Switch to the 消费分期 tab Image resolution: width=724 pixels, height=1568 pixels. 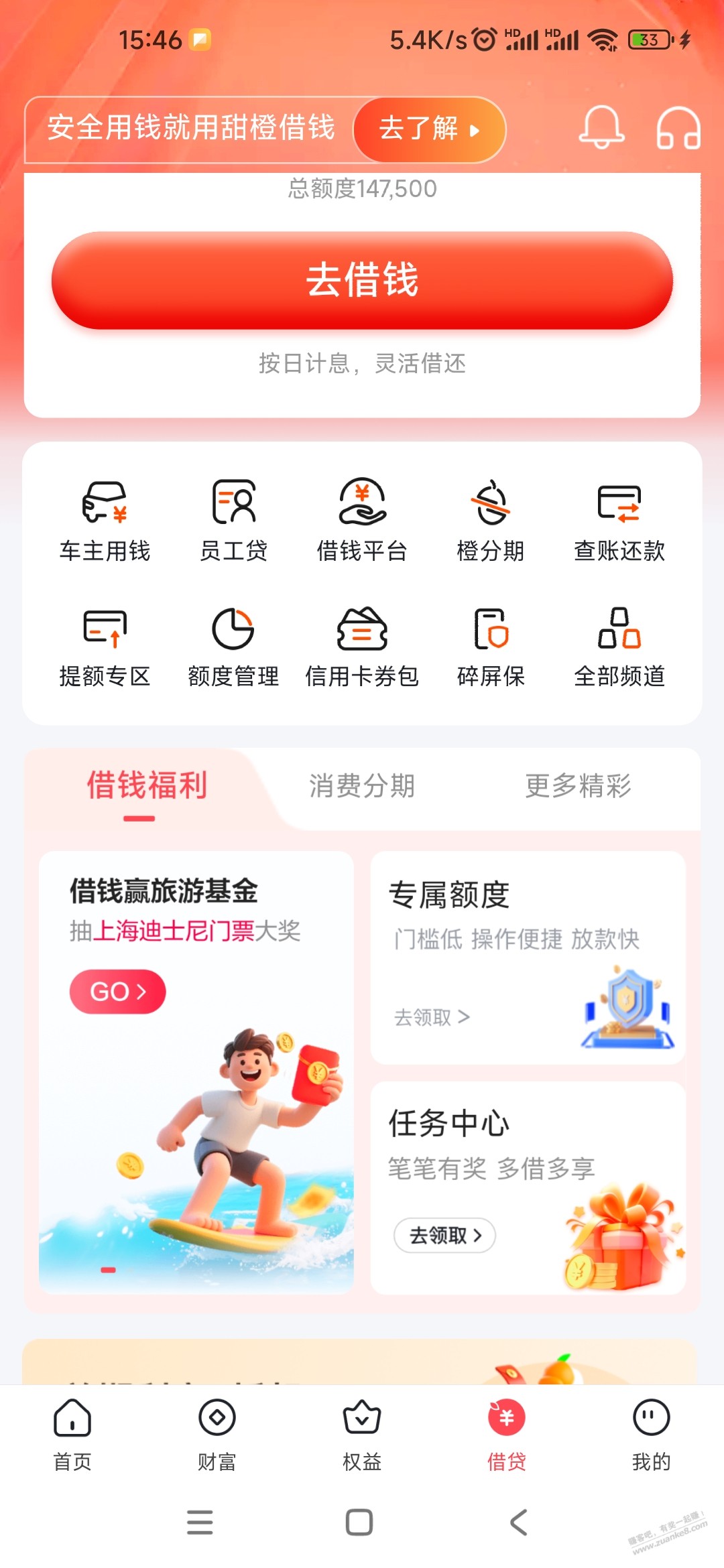tap(362, 787)
